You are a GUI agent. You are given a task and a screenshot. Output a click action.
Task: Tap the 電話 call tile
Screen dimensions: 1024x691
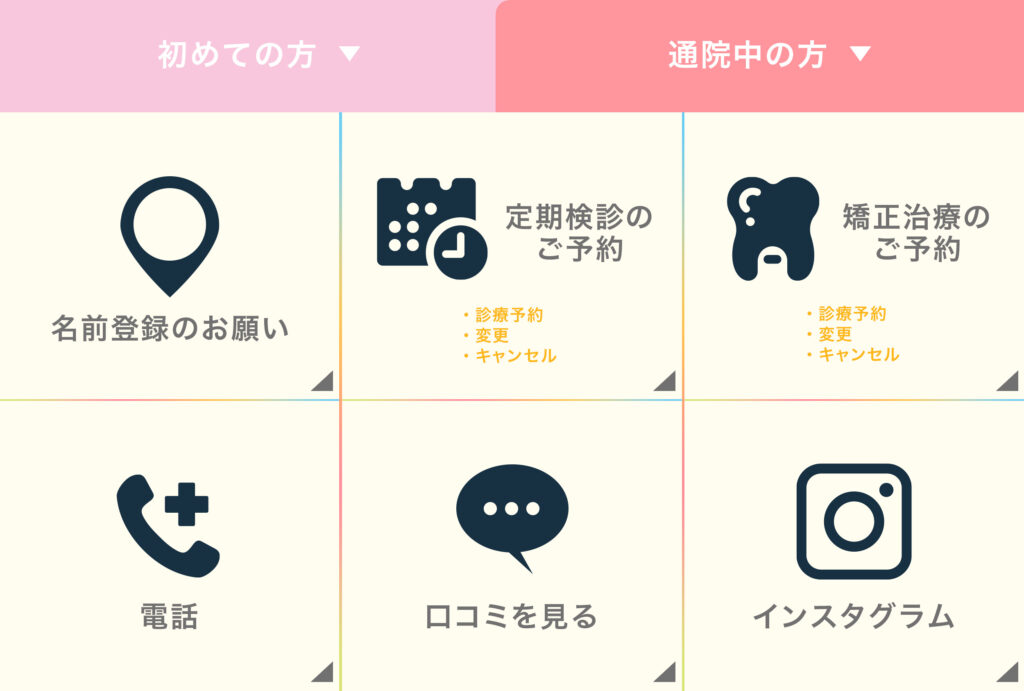(169, 545)
